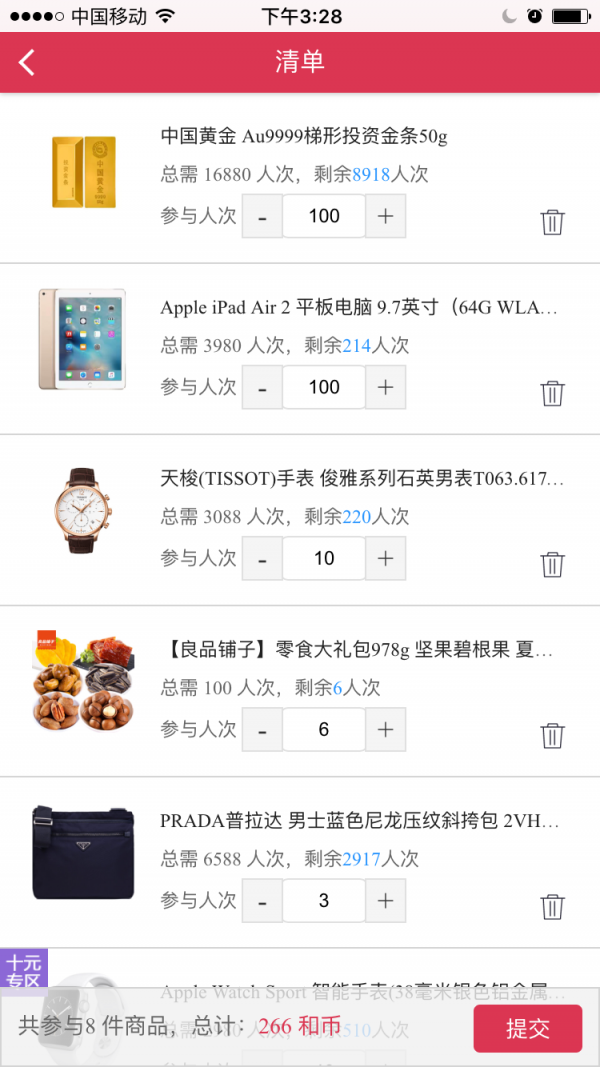
Task: Increase quantity for Apple iPad Air 2
Action: click(x=386, y=388)
